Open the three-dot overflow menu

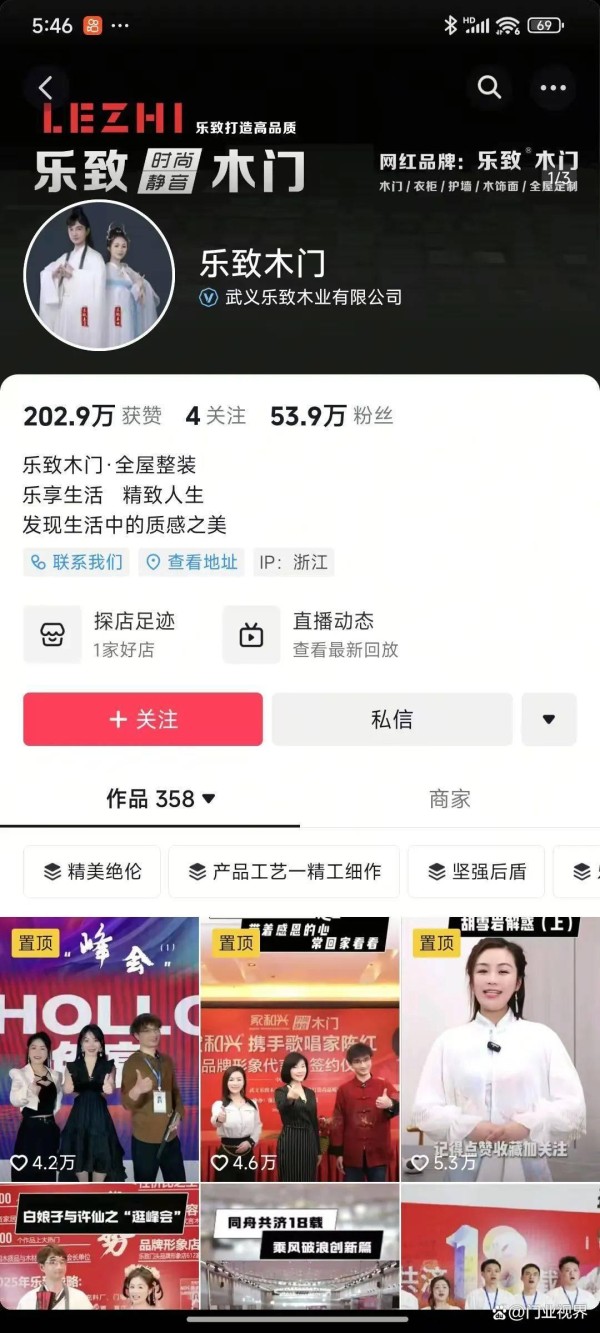(553, 88)
